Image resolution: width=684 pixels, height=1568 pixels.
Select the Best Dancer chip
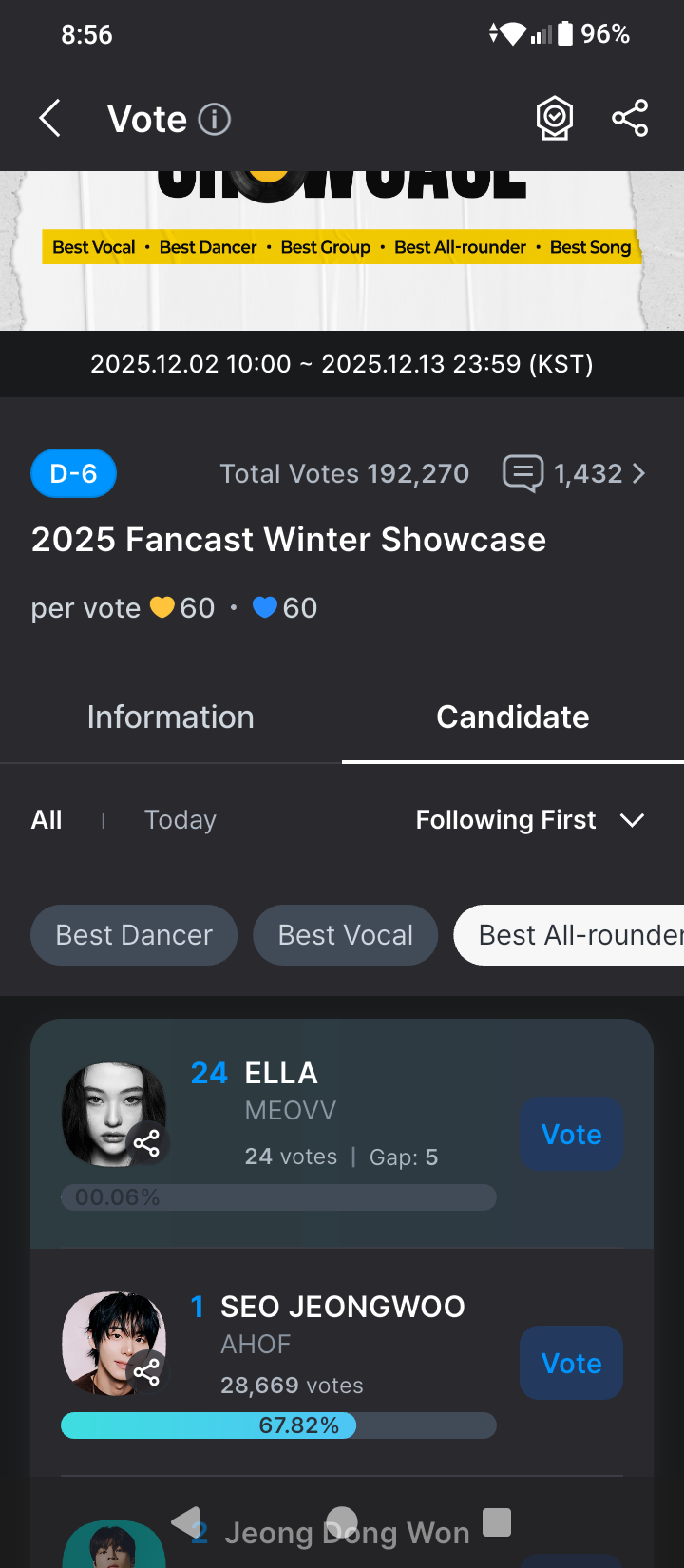(134, 935)
